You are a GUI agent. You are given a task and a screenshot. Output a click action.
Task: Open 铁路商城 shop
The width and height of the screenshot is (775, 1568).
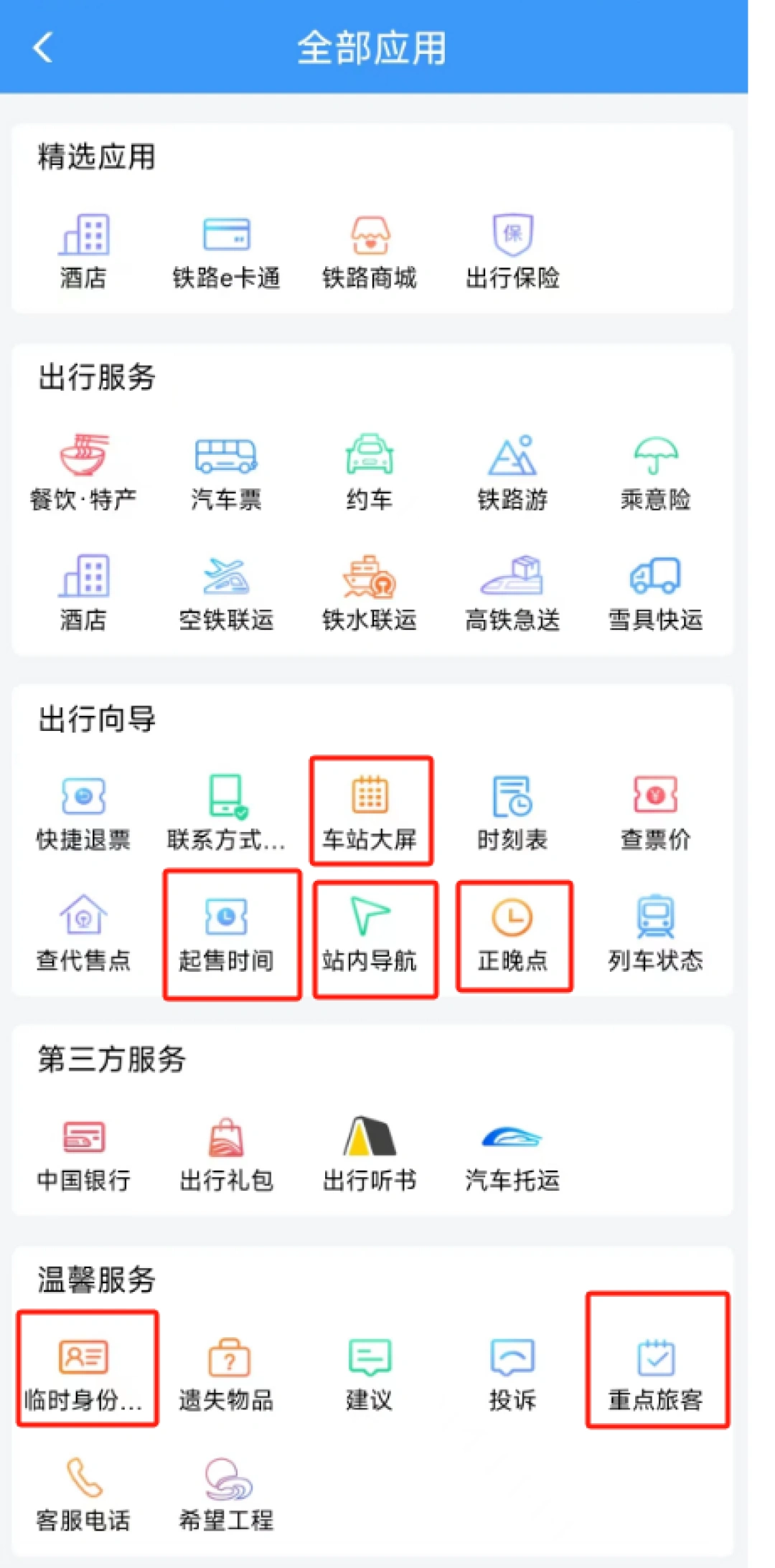click(370, 251)
